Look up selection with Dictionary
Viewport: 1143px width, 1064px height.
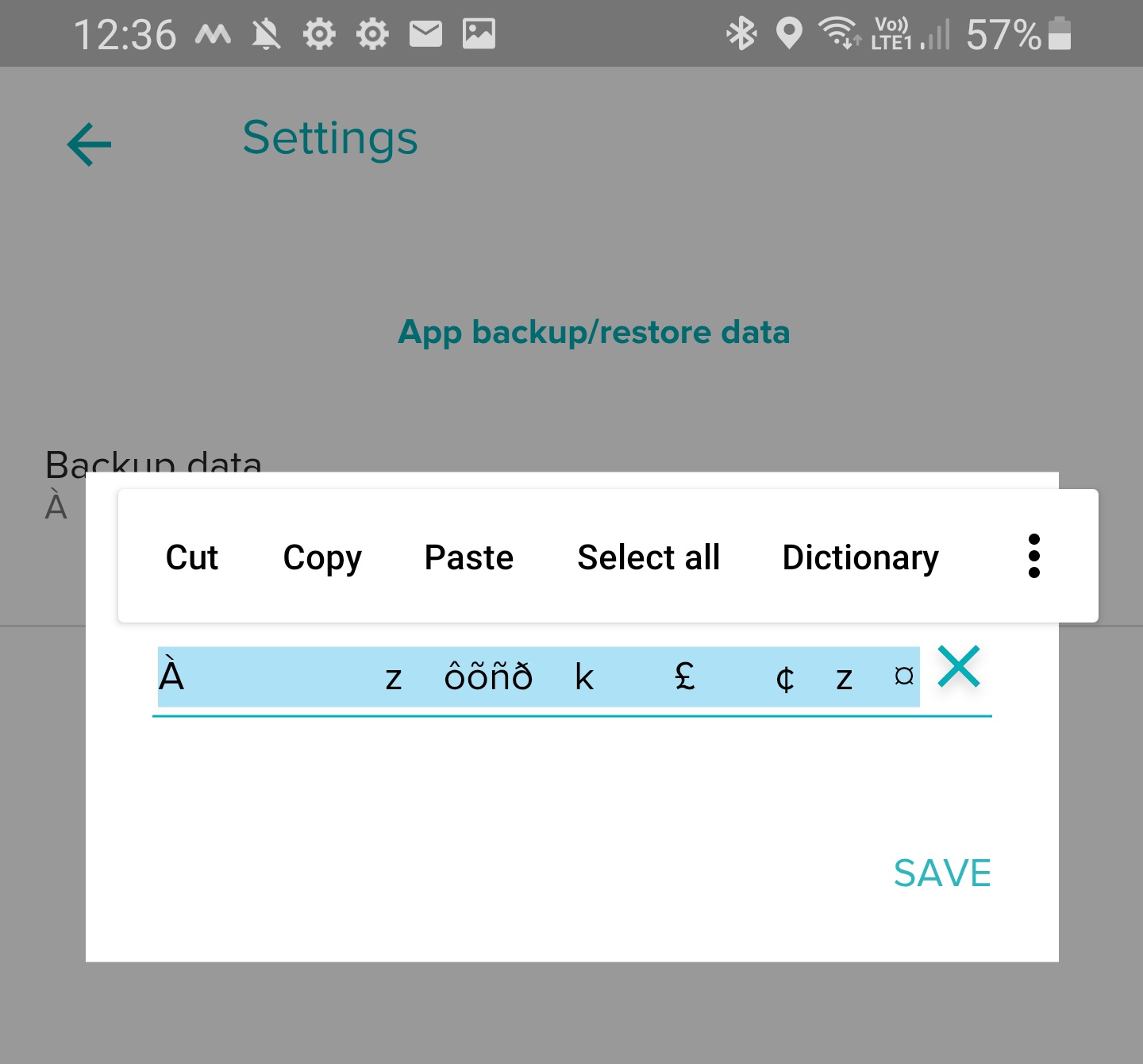(860, 557)
